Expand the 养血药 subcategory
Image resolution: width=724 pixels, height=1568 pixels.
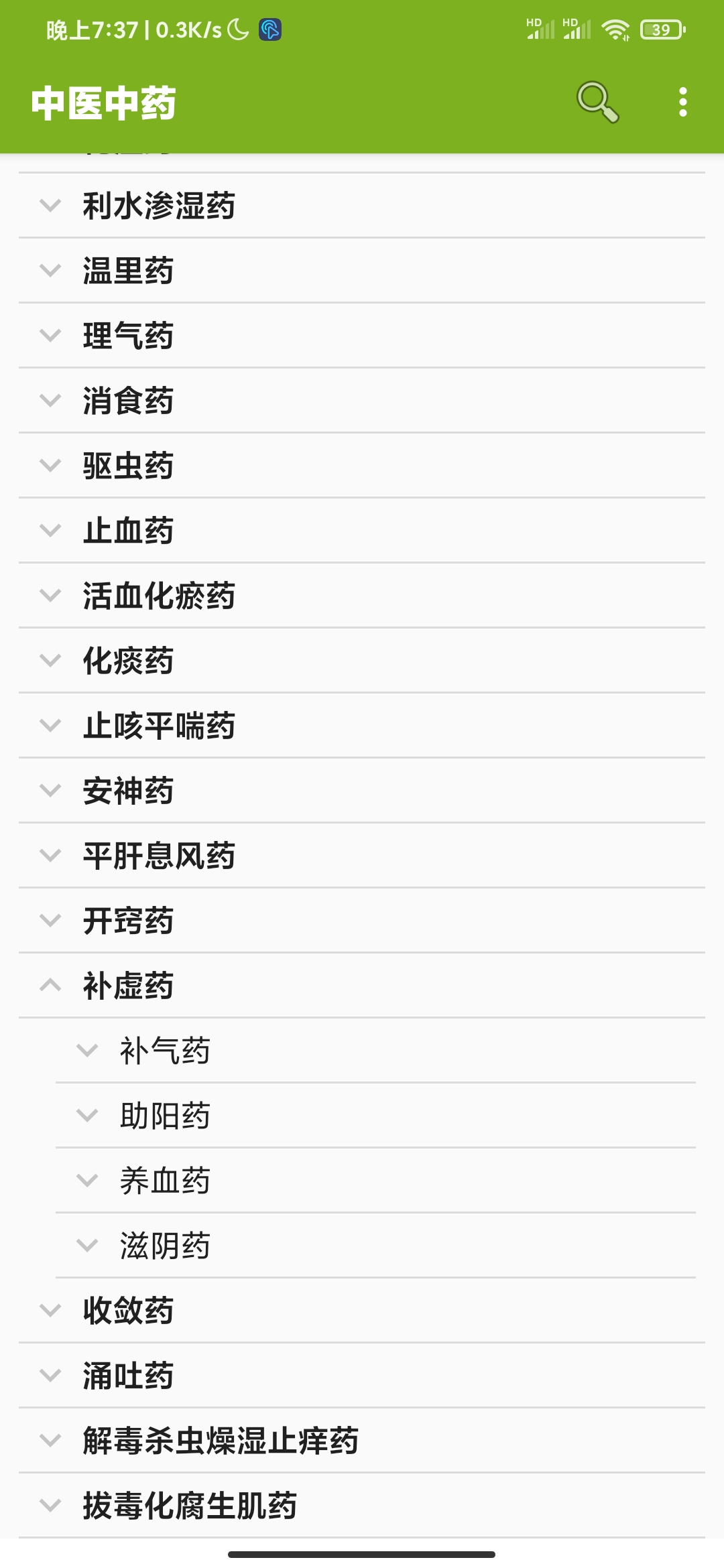coord(165,1181)
